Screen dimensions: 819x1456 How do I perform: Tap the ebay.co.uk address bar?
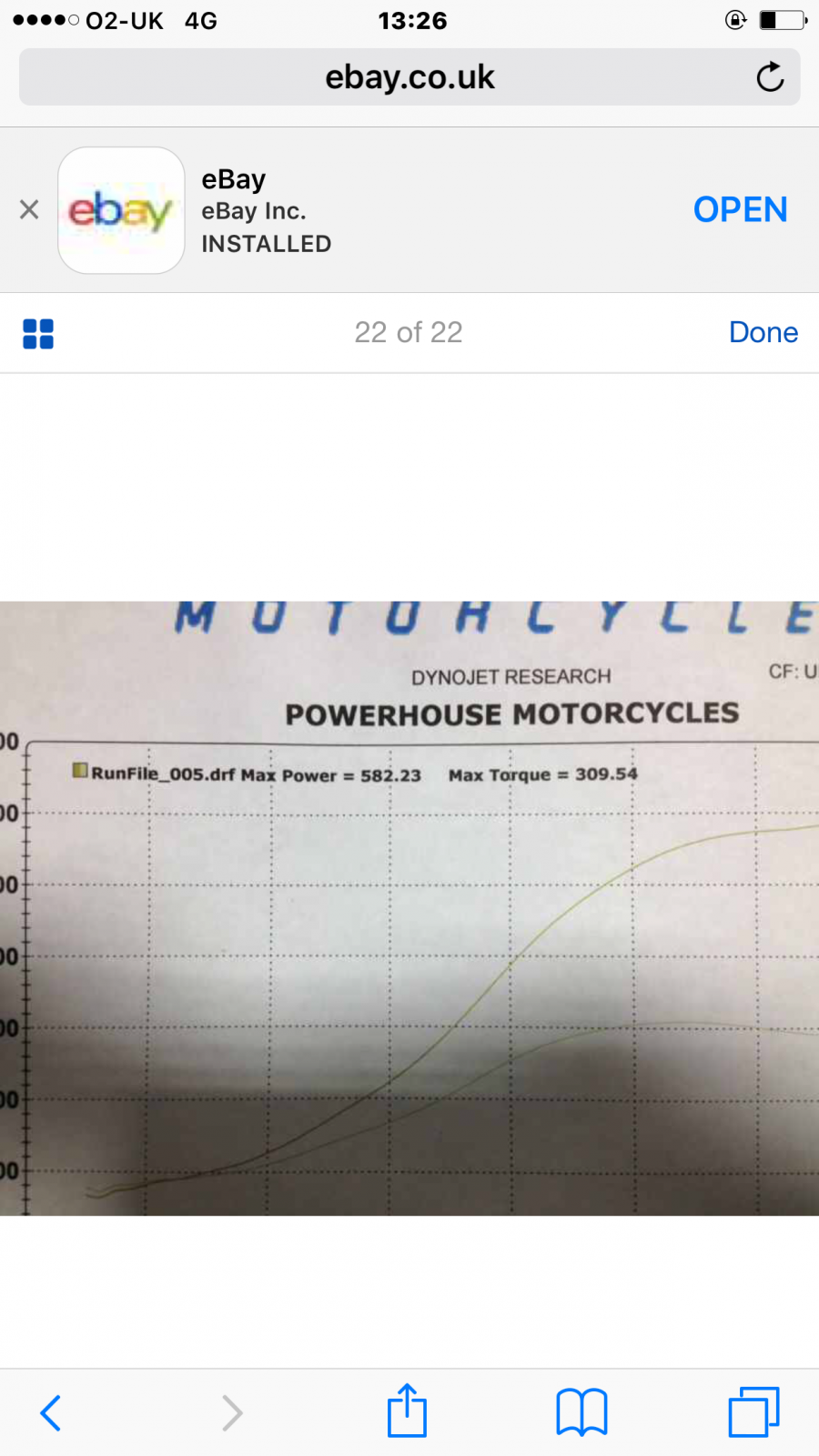click(x=409, y=77)
